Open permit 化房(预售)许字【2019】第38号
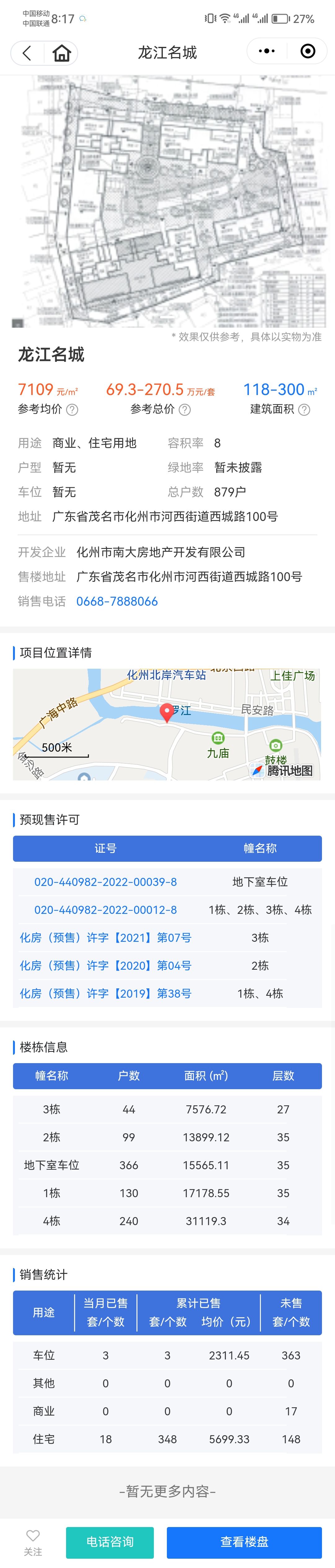Image resolution: width=335 pixels, height=1568 pixels. 105,994
